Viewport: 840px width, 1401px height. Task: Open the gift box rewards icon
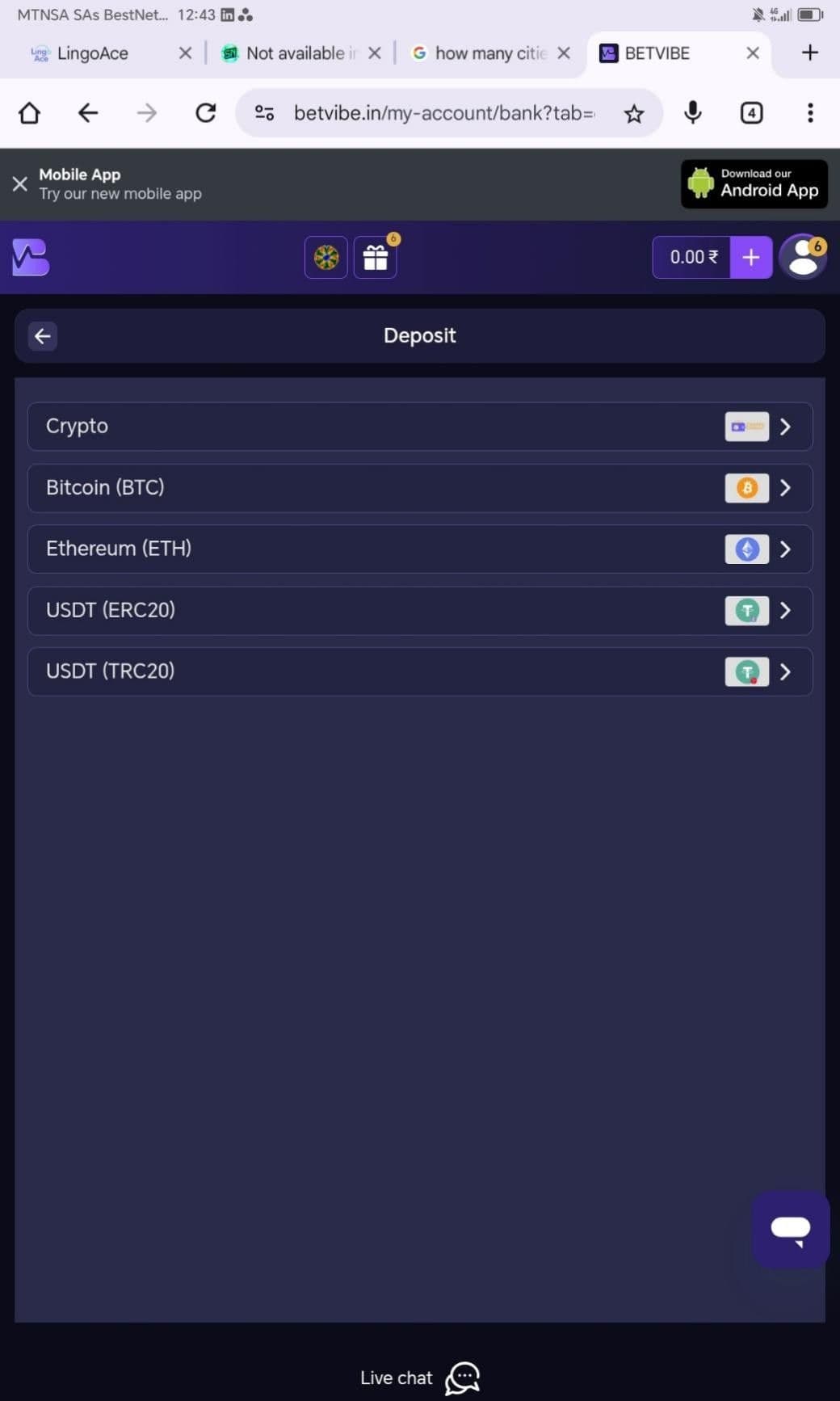coord(375,257)
